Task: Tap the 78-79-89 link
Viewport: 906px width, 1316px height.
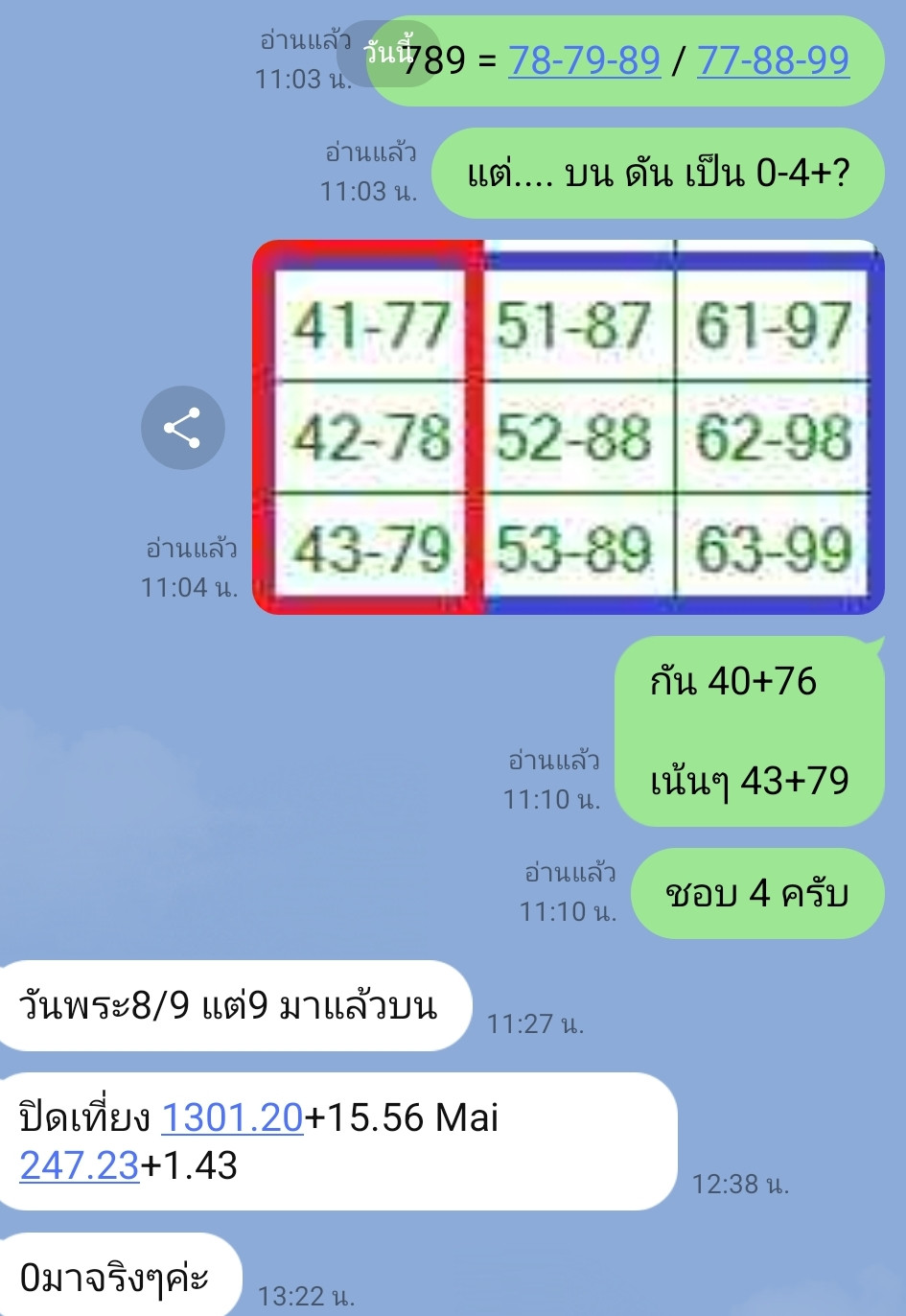Action: tap(584, 60)
